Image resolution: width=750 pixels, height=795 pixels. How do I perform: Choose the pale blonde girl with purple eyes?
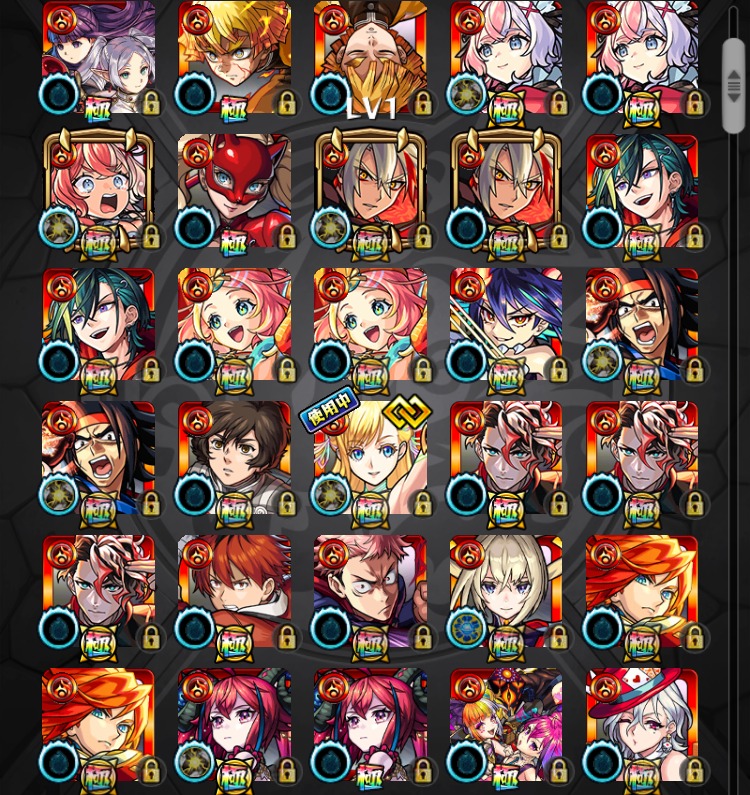click(x=506, y=592)
